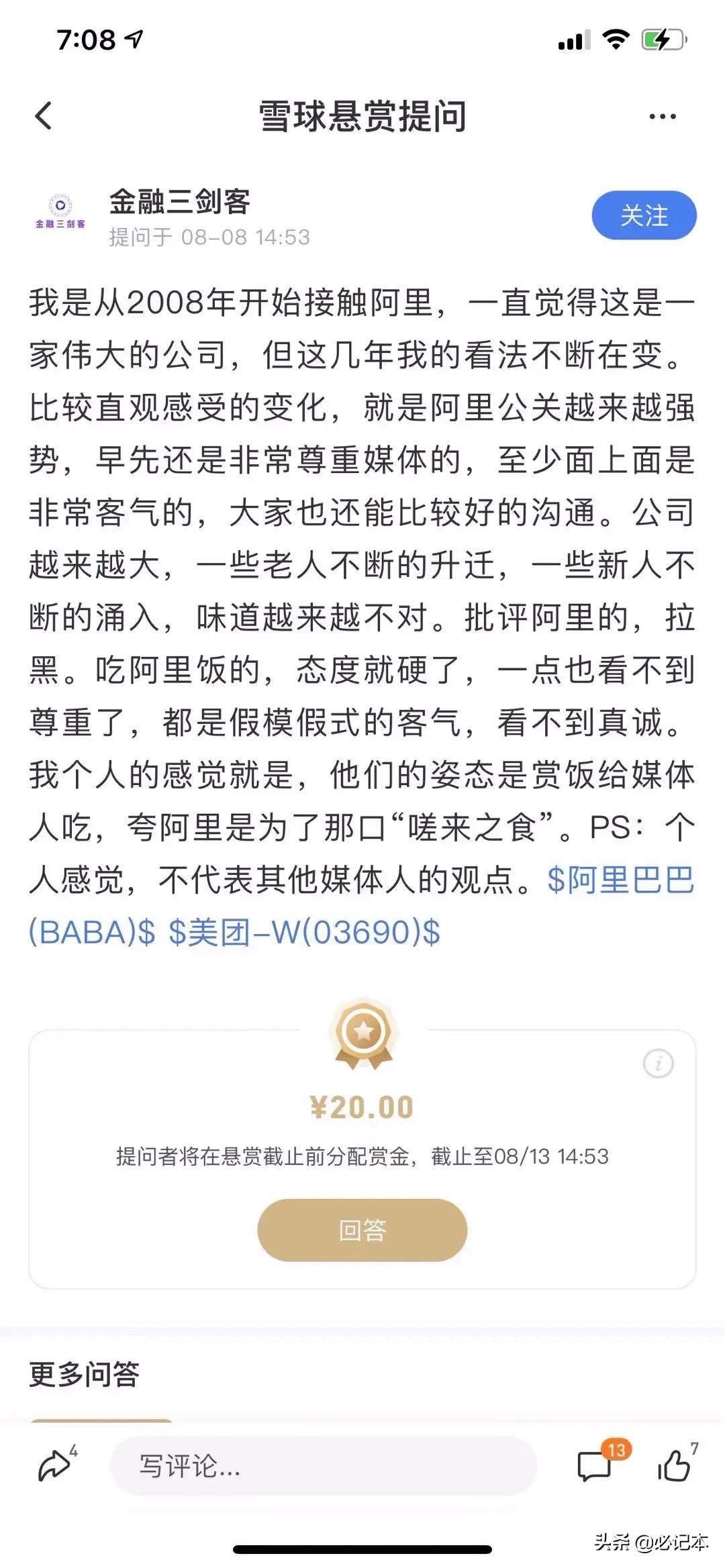Check the battery charging indicator
This screenshot has width=725, height=1568.
click(661, 39)
